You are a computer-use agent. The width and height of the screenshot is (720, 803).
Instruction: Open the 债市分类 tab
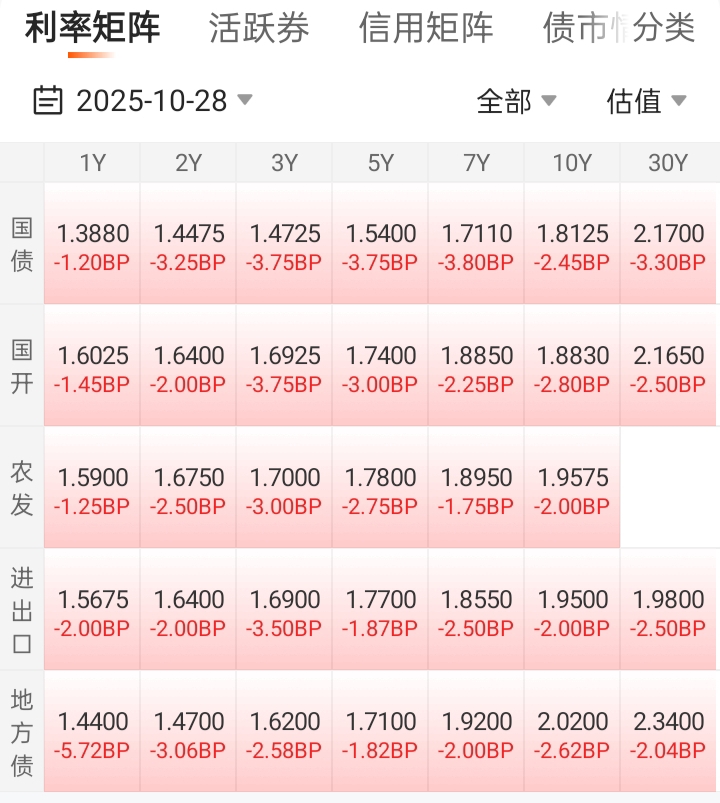(619, 28)
